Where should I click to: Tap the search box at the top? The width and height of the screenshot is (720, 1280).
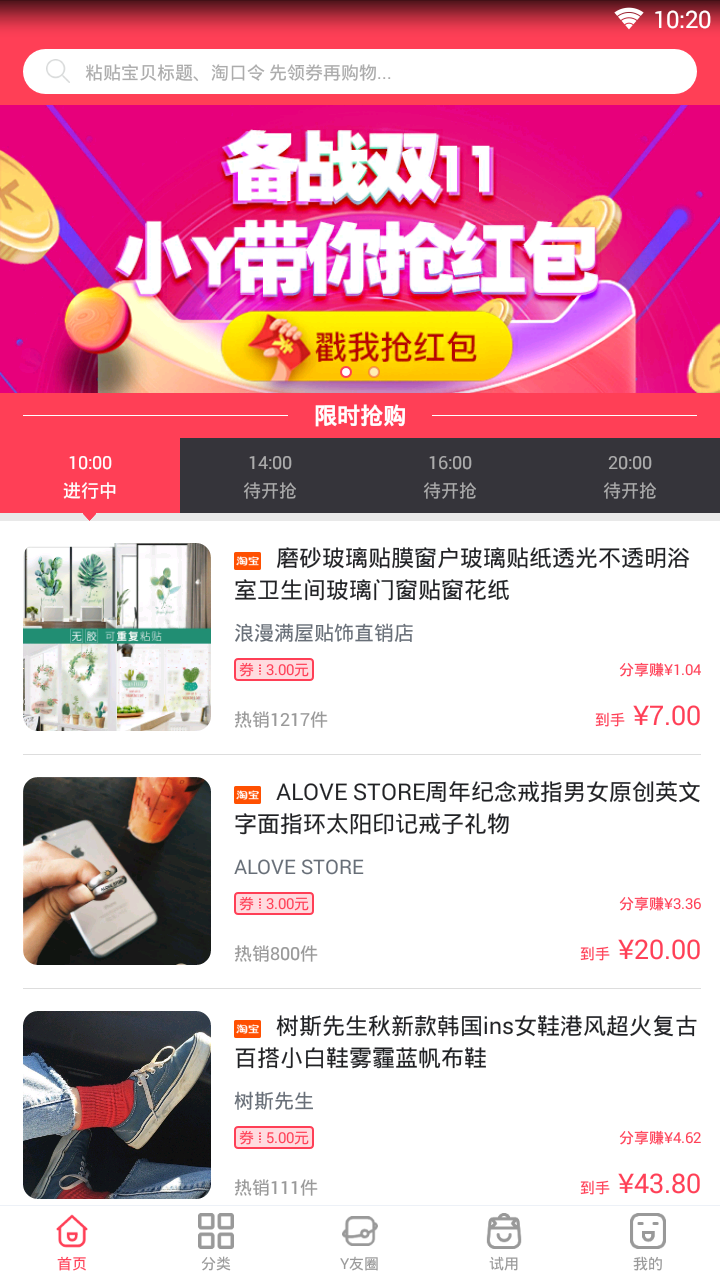360,72
